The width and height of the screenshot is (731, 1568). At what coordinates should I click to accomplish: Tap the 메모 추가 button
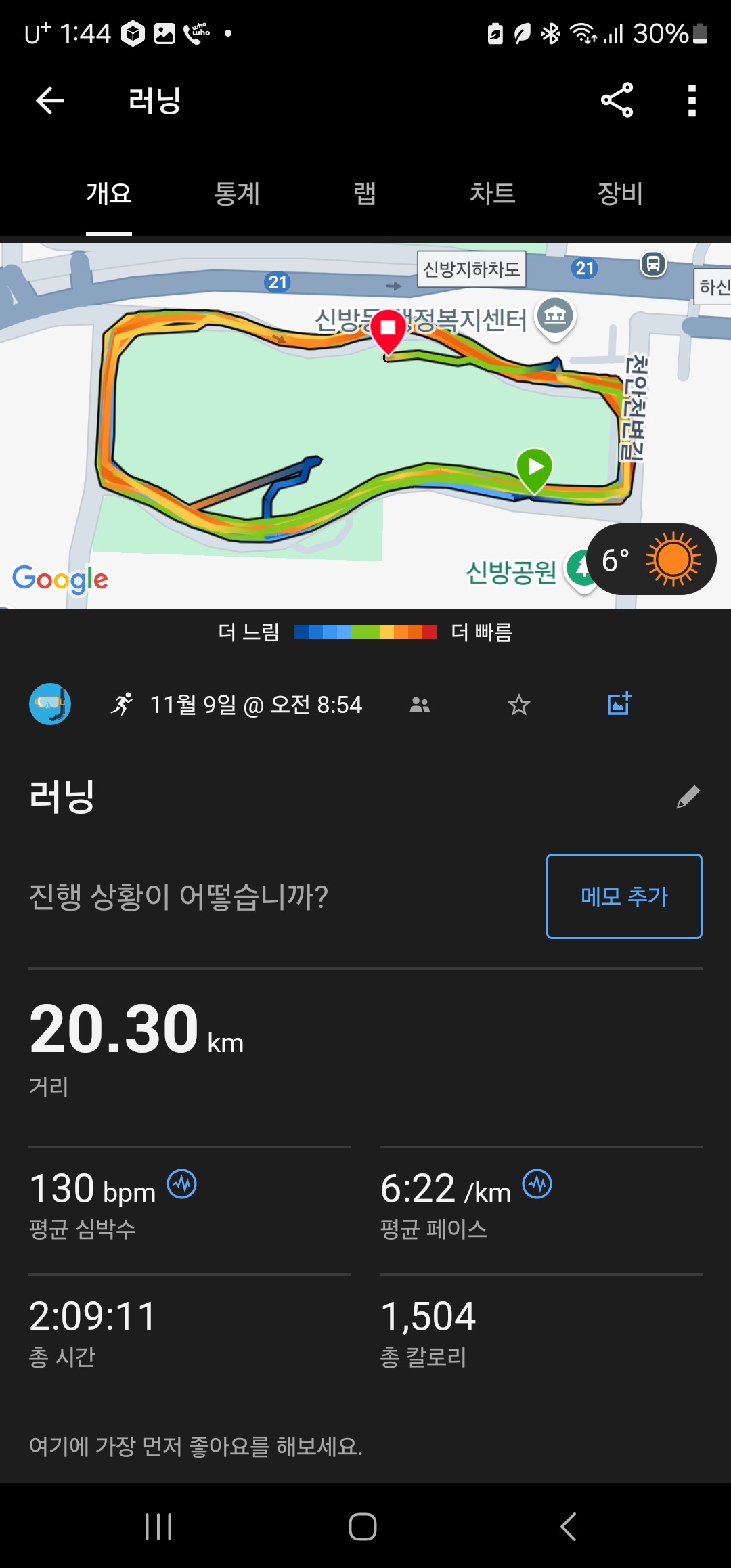(x=623, y=896)
